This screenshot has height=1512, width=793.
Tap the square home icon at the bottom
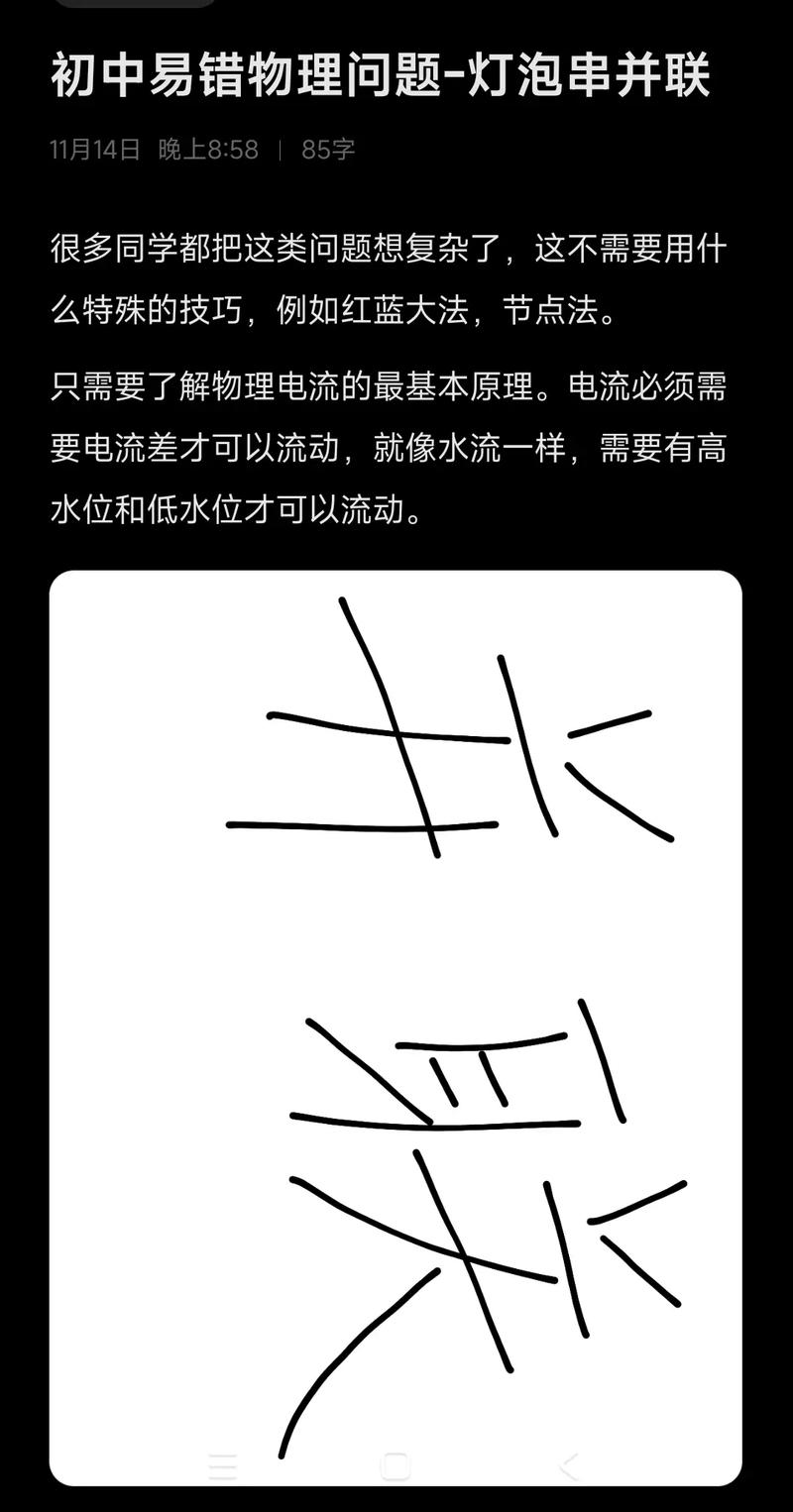(x=395, y=1463)
